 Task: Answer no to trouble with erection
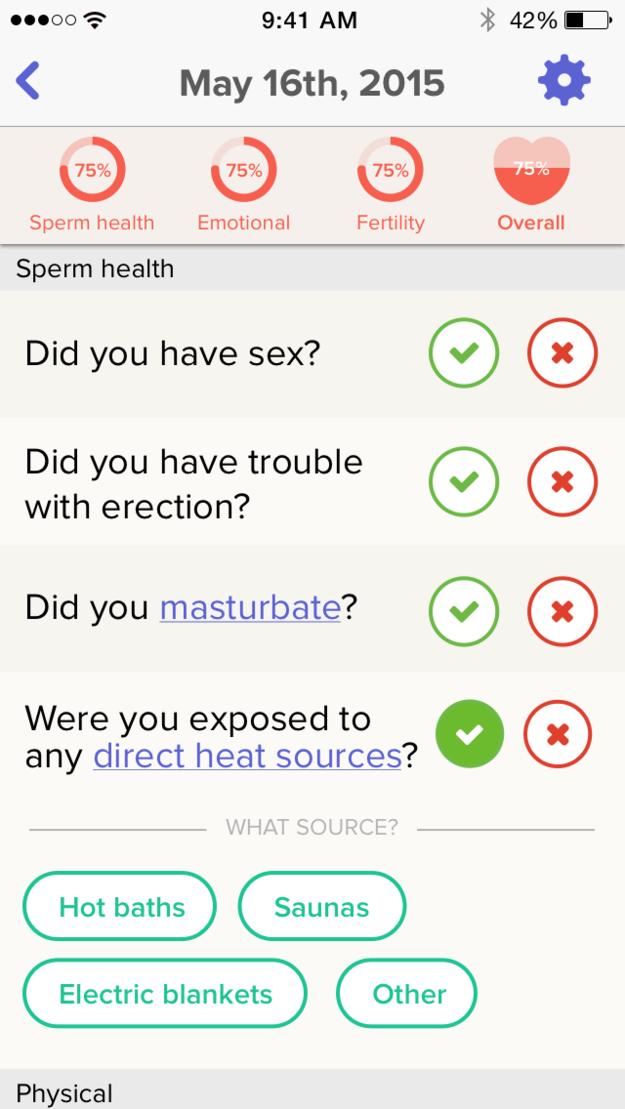[562, 482]
